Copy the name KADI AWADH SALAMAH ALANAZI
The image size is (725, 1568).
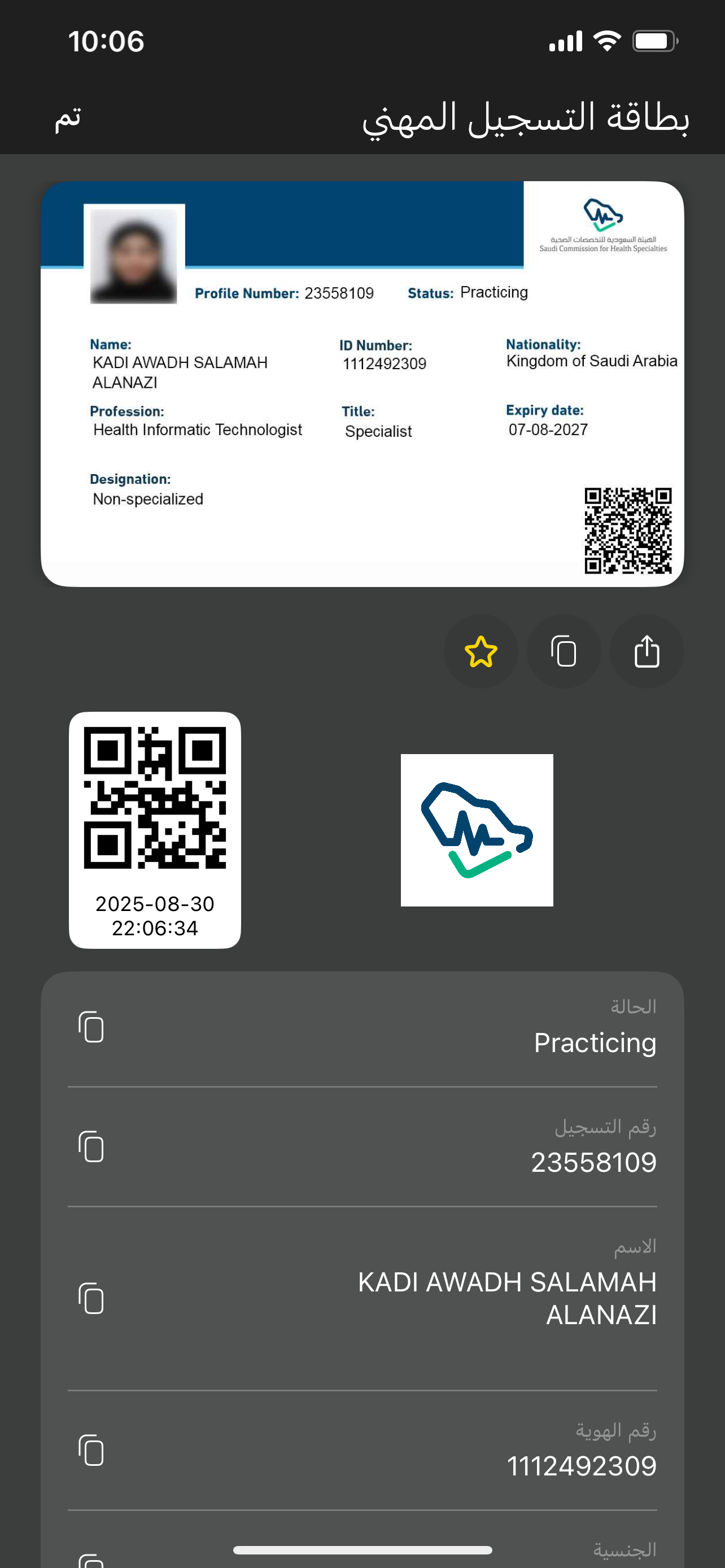91,1298
